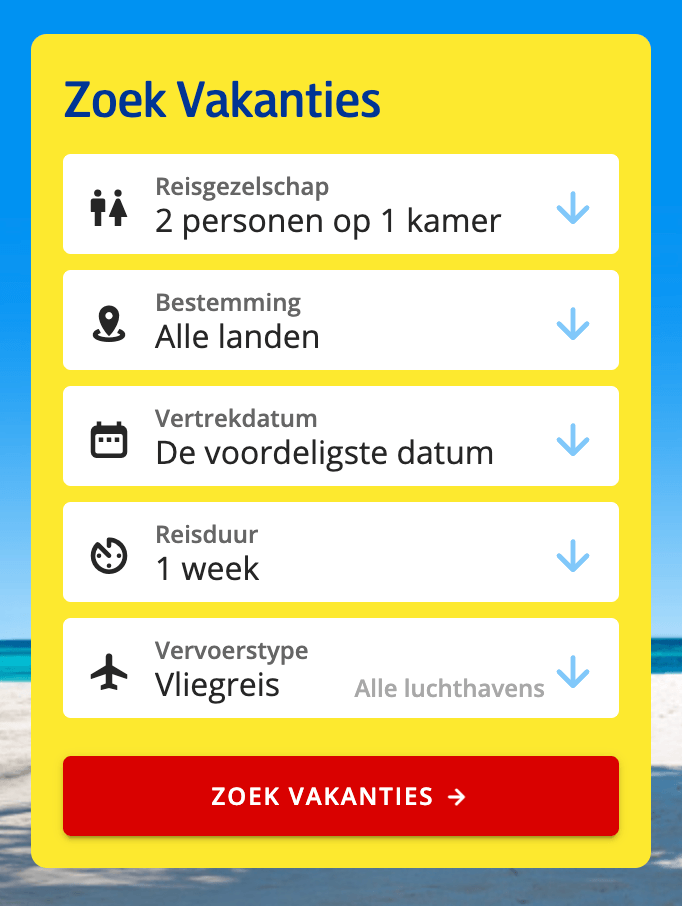Image resolution: width=682 pixels, height=906 pixels.
Task: Choose a destination under Bestemming
Action: point(341,320)
